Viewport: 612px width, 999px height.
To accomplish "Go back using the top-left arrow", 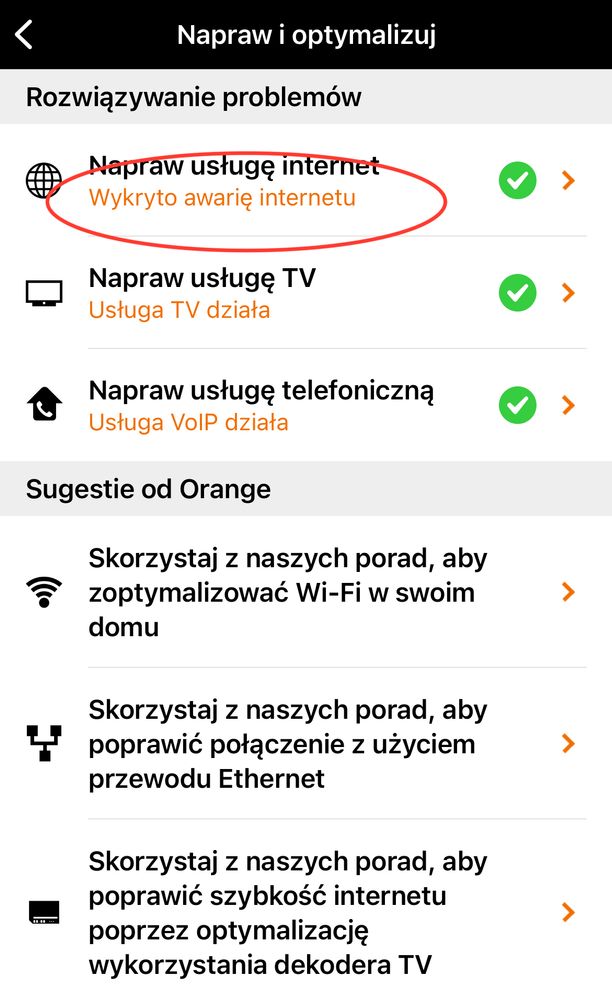I will point(25,35).
